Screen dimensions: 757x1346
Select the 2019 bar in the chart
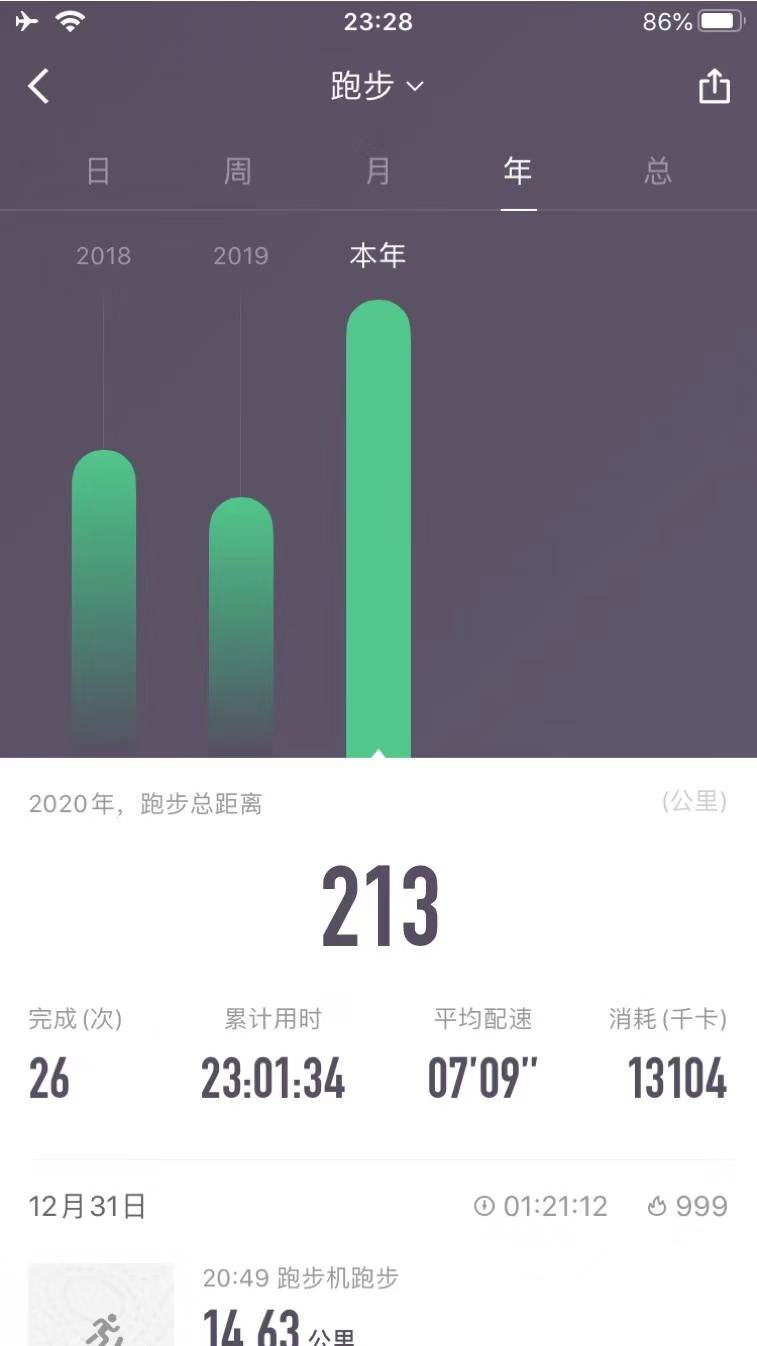(x=241, y=627)
